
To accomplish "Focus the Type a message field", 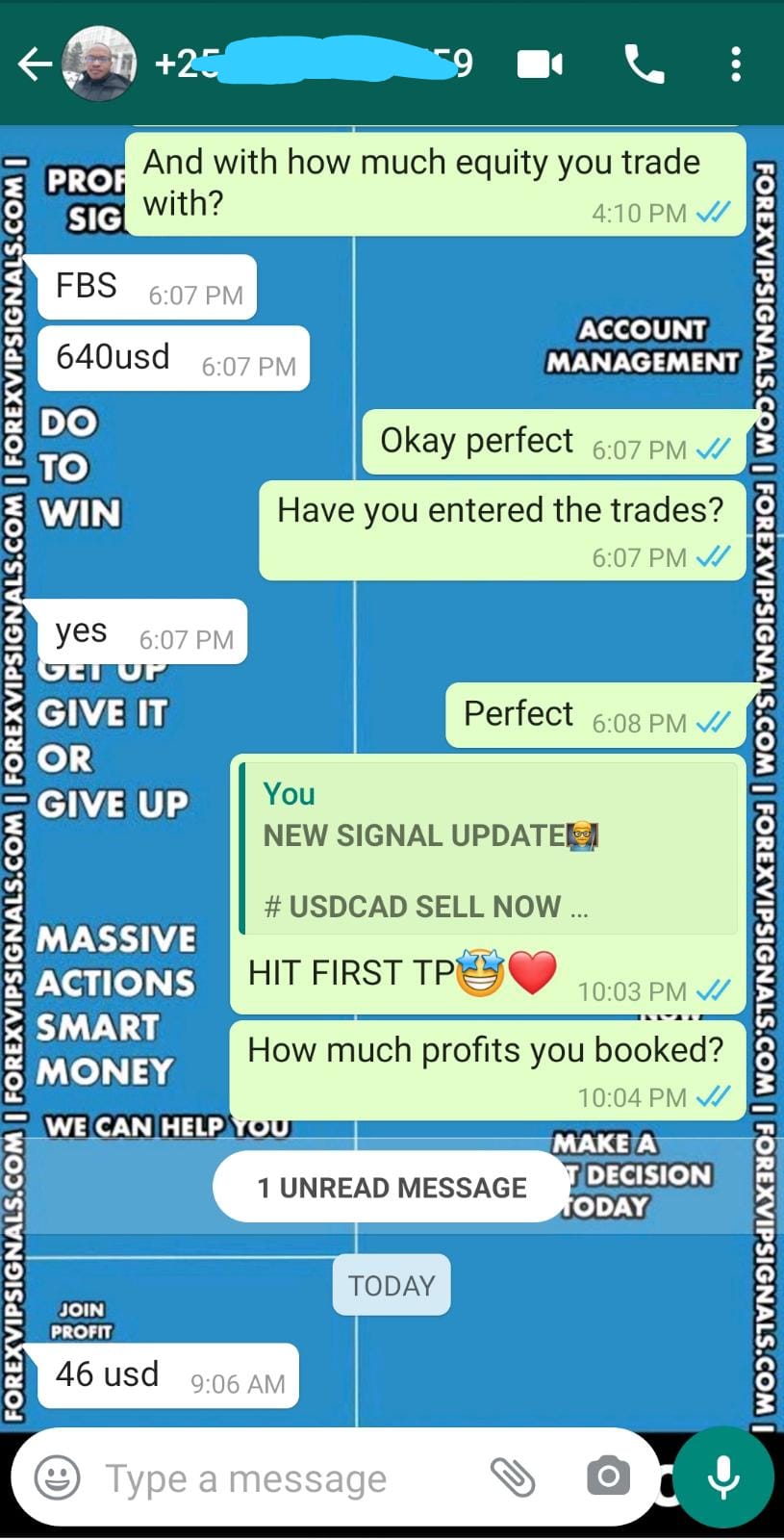I will click(x=279, y=1477).
